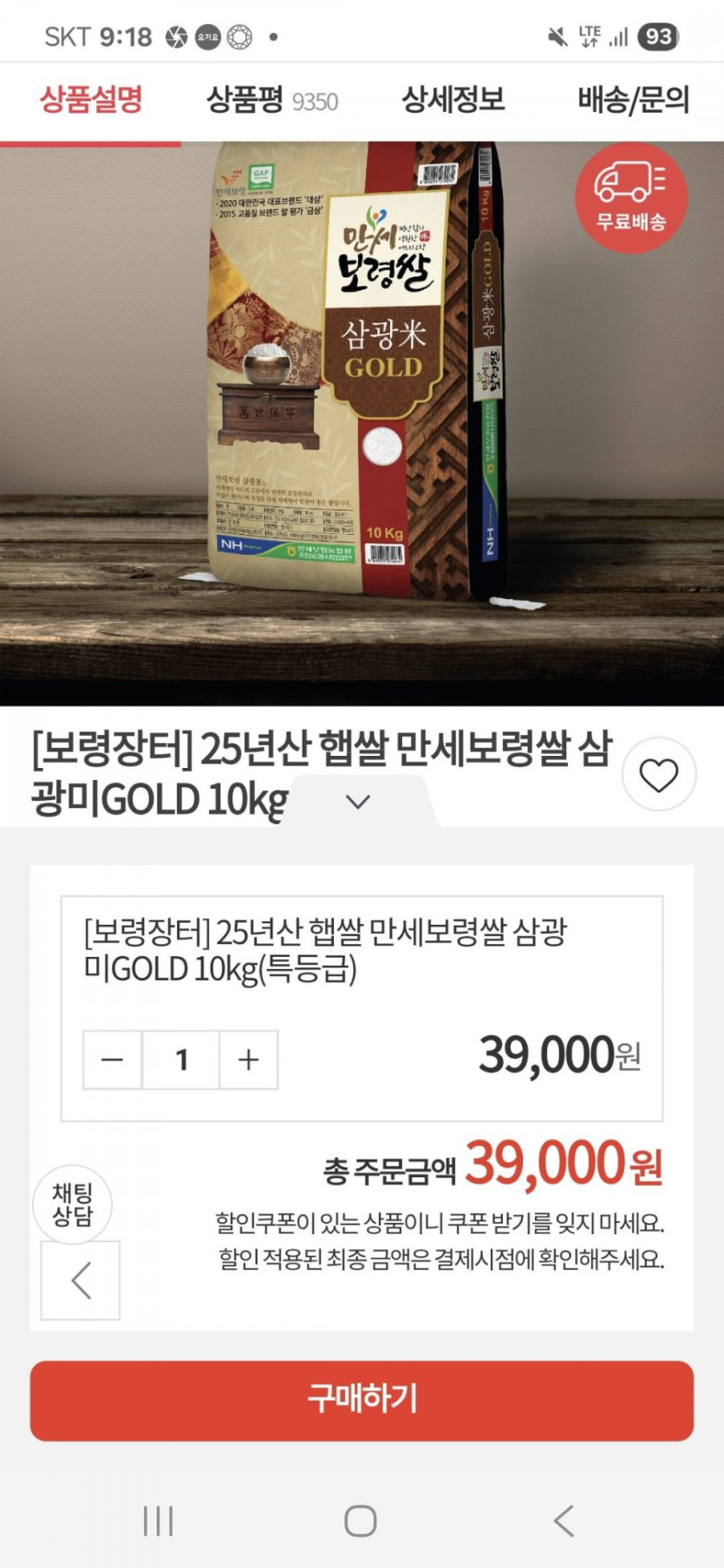The height and width of the screenshot is (1568, 724).
Task: Add this rice to wishlist with heart
Action: click(x=659, y=774)
